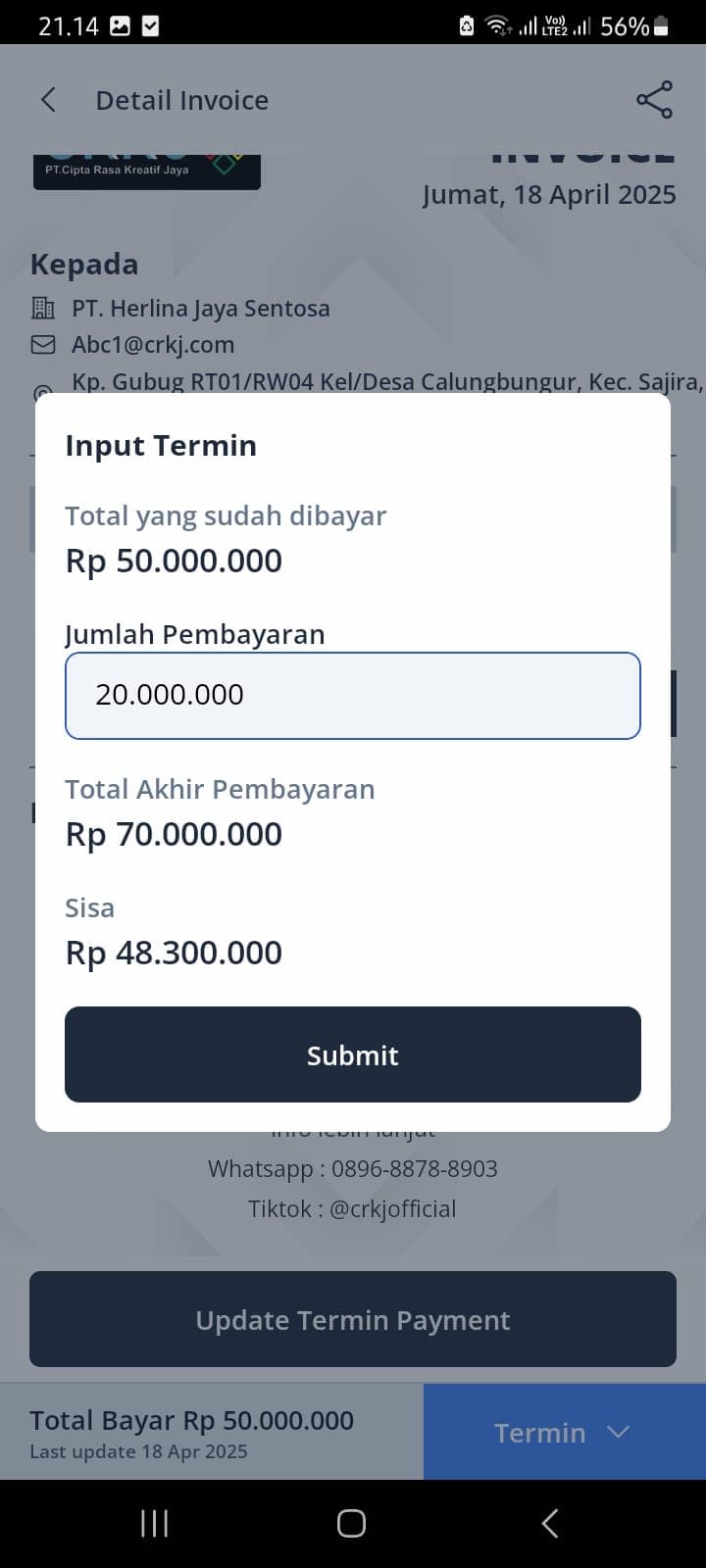Screen dimensions: 706x1568
Task: Go back from Detail Invoice
Action: point(48,100)
